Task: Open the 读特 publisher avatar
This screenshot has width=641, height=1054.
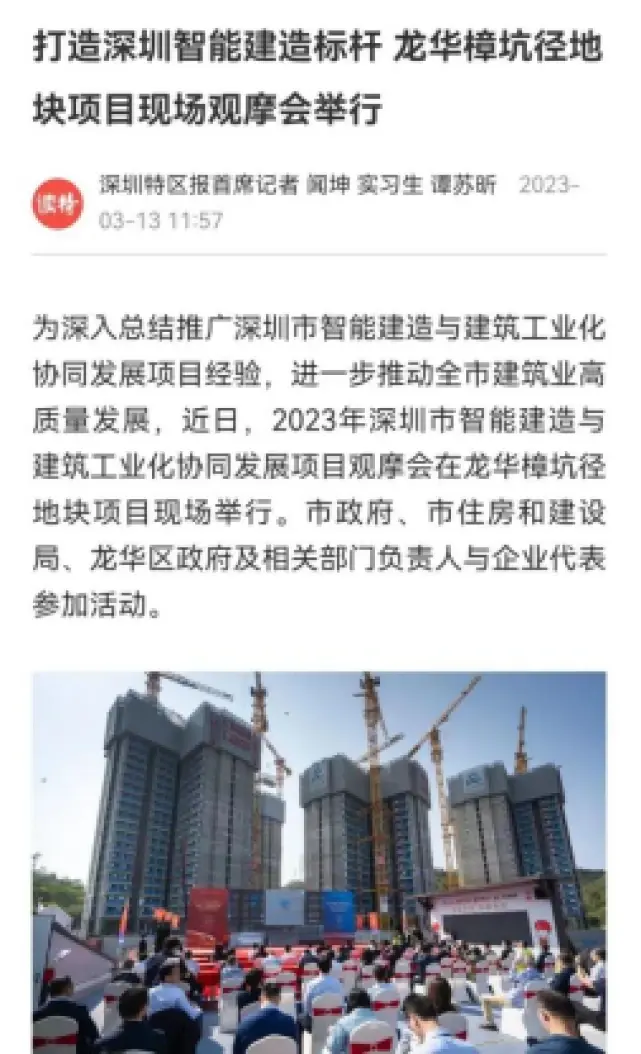Action: [x=57, y=204]
